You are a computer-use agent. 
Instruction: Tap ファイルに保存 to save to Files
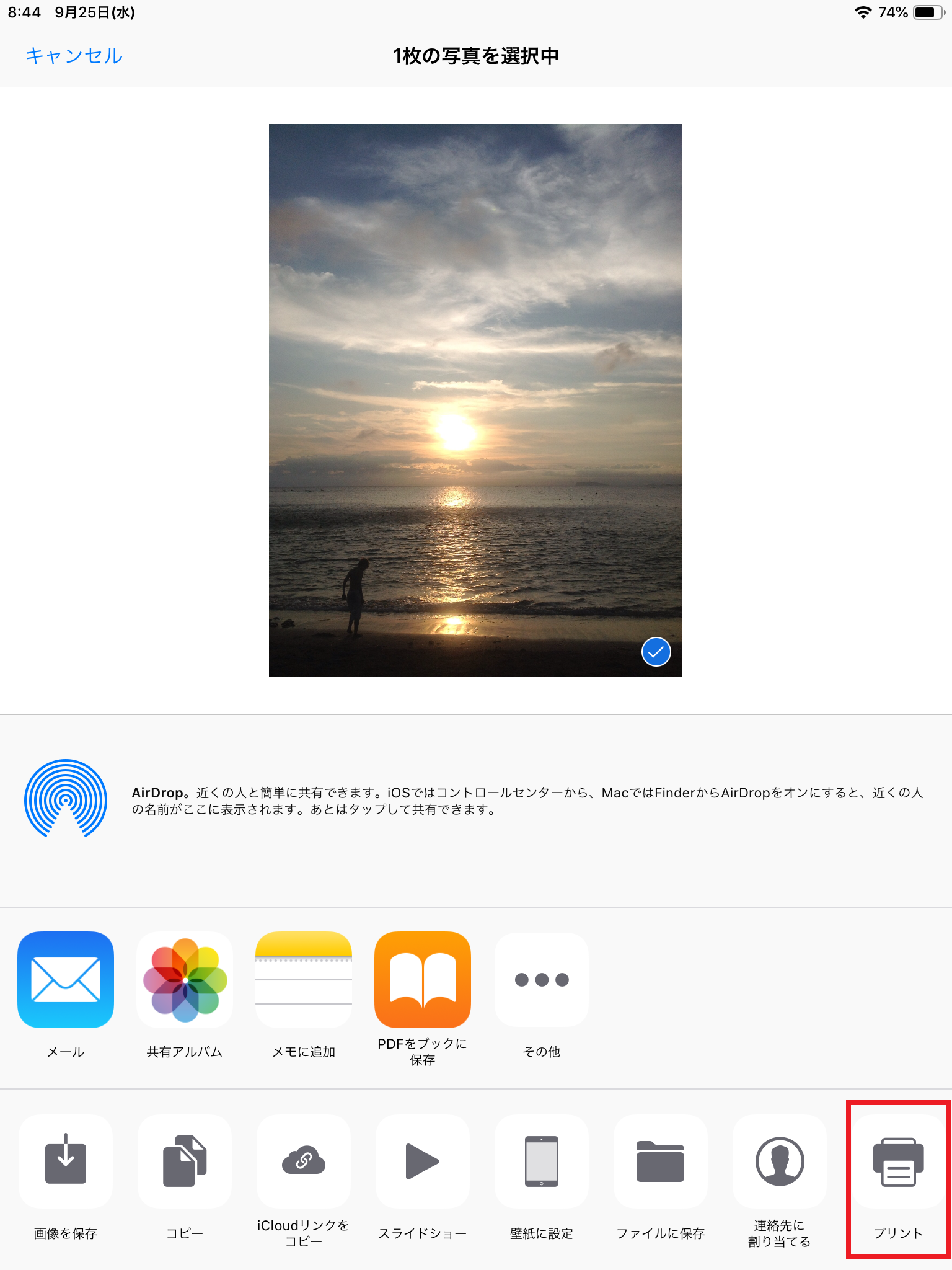tap(661, 1161)
